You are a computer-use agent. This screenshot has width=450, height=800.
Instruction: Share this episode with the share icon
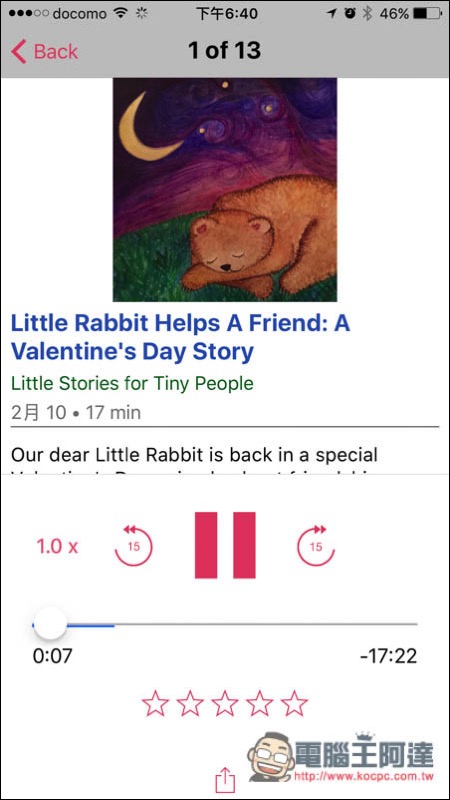(225, 780)
